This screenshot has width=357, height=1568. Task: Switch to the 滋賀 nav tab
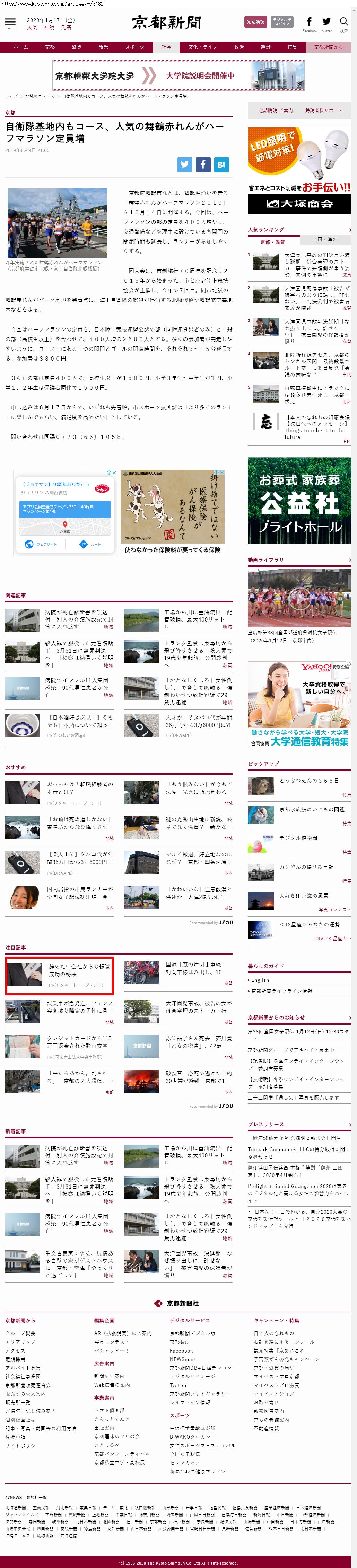pos(76,47)
